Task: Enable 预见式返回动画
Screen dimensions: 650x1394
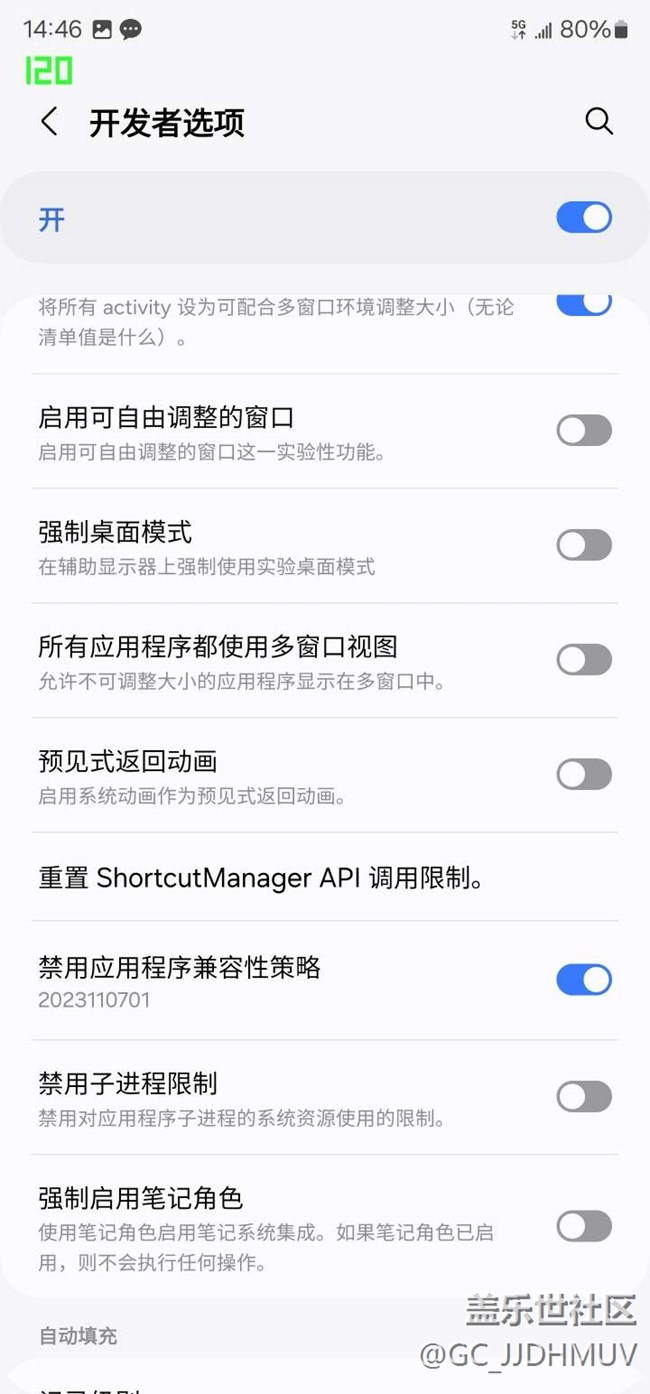Action: point(584,774)
